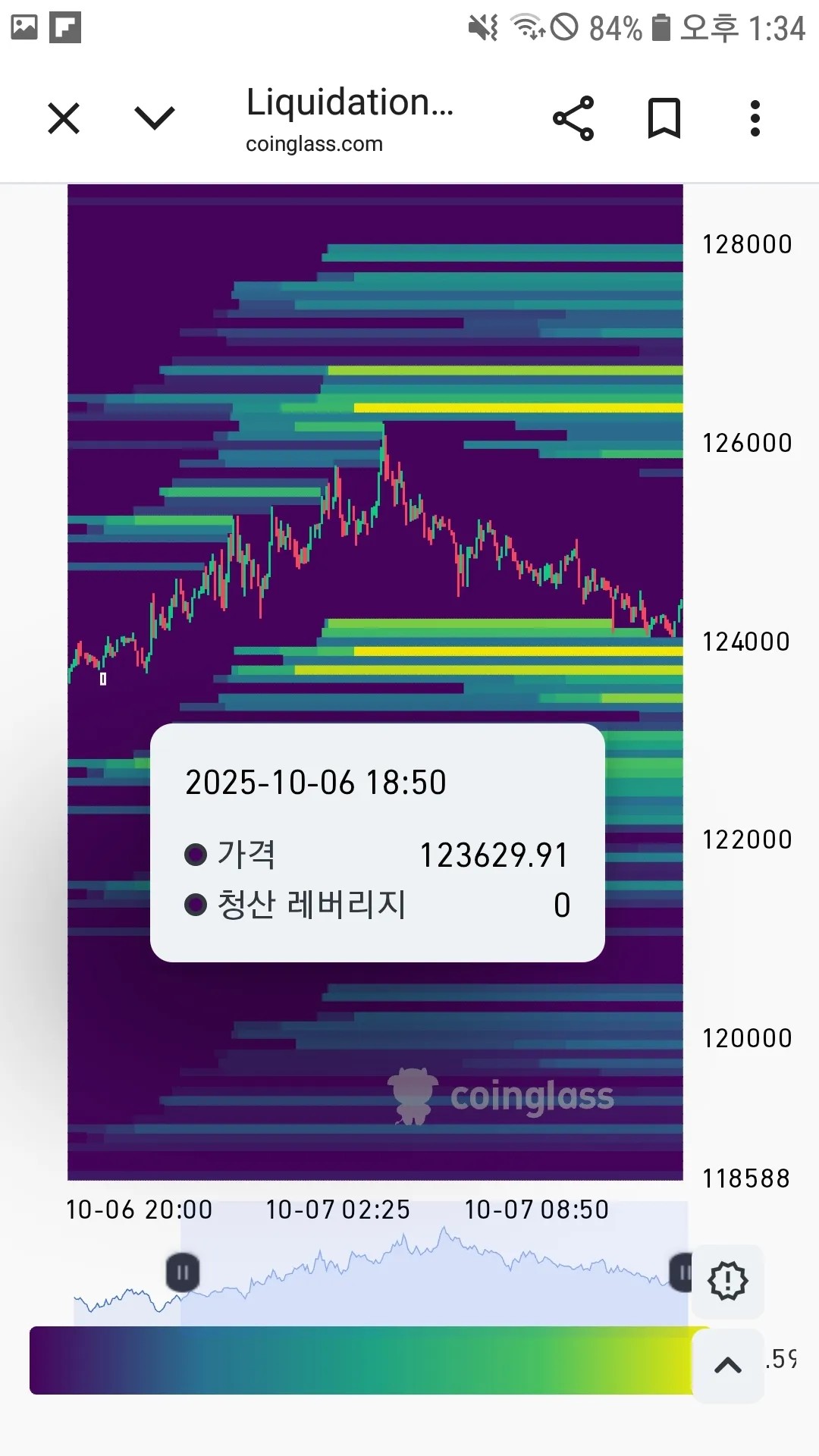Viewport: 819px width, 1456px height.
Task: Open the browser overflow menu
Action: pos(755,119)
